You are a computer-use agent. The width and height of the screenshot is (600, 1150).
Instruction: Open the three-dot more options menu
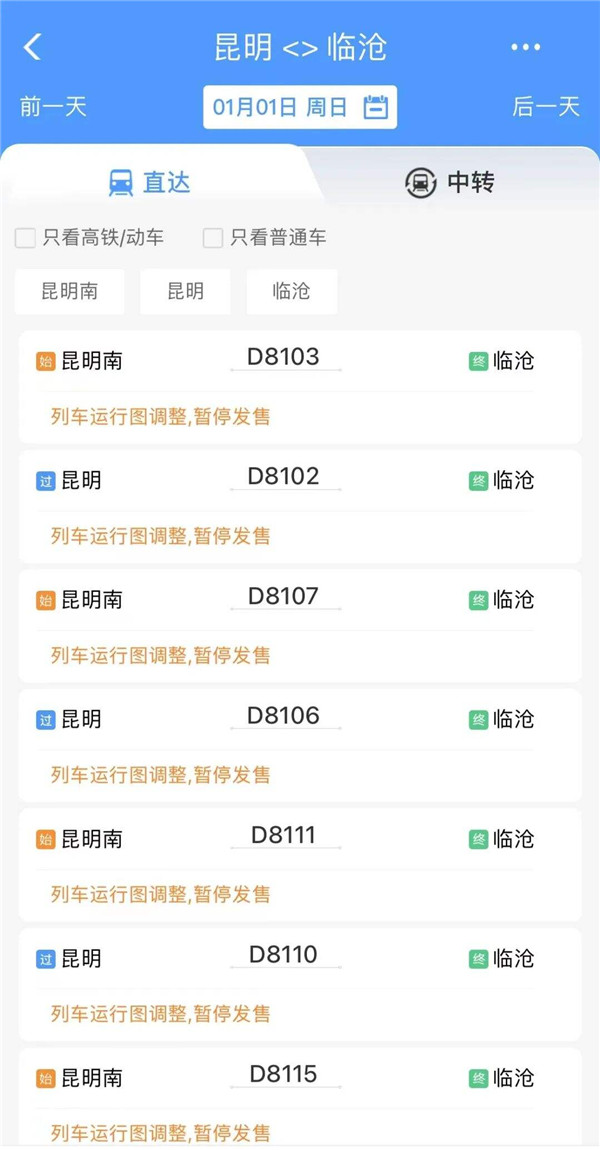point(525,47)
